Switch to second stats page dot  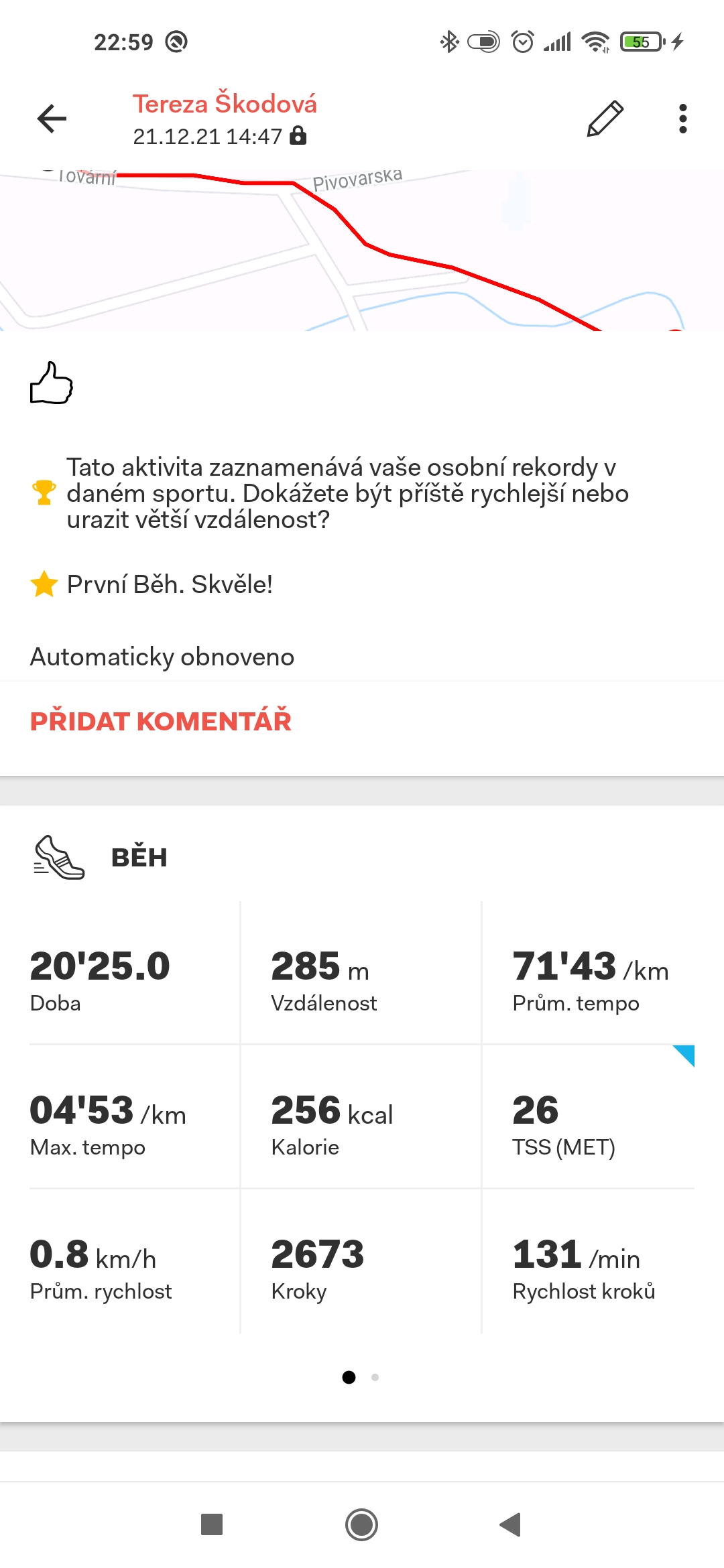(x=375, y=1377)
